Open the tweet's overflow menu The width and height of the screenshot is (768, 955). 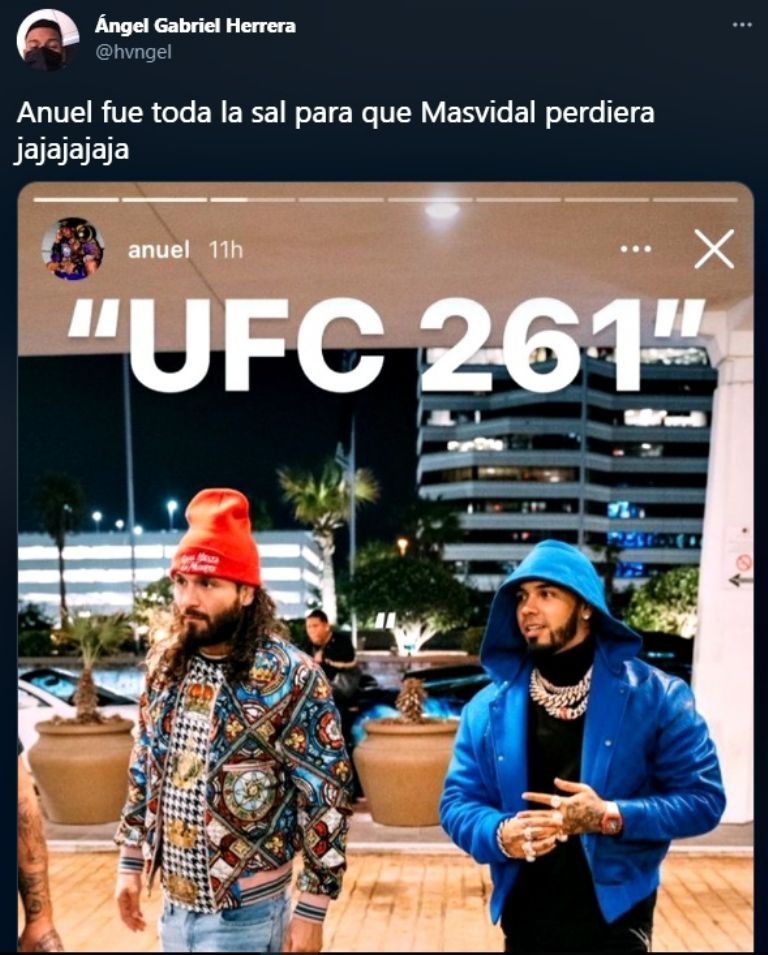tap(741, 24)
